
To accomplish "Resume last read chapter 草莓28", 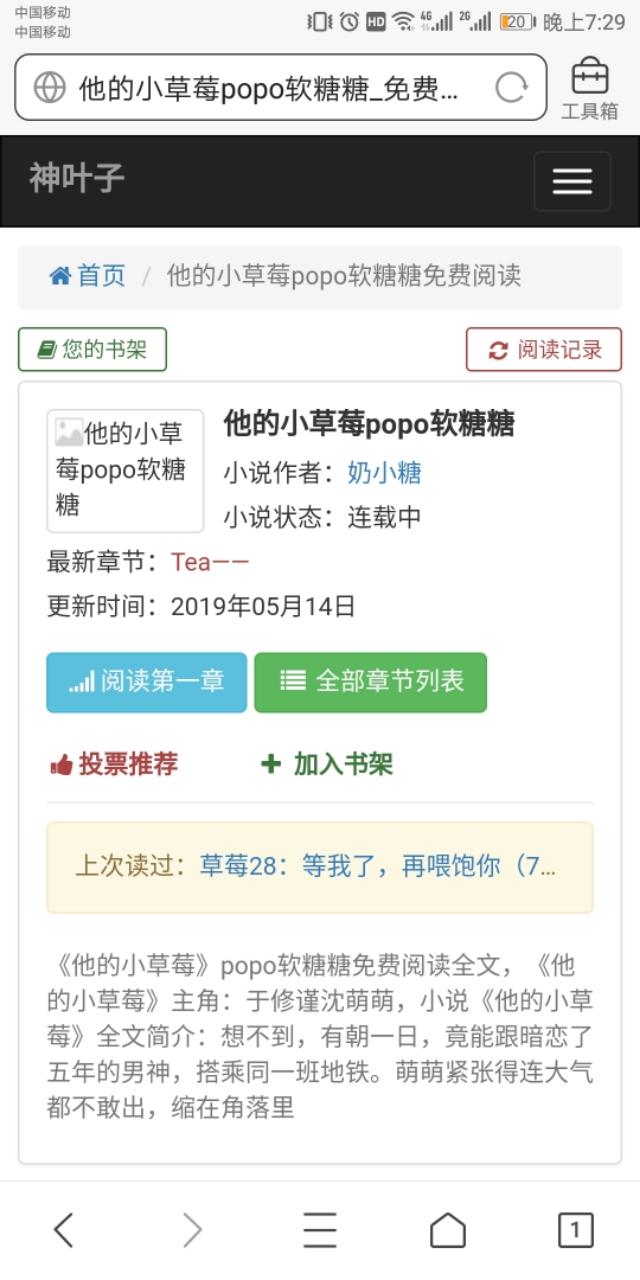I will tap(378, 866).
